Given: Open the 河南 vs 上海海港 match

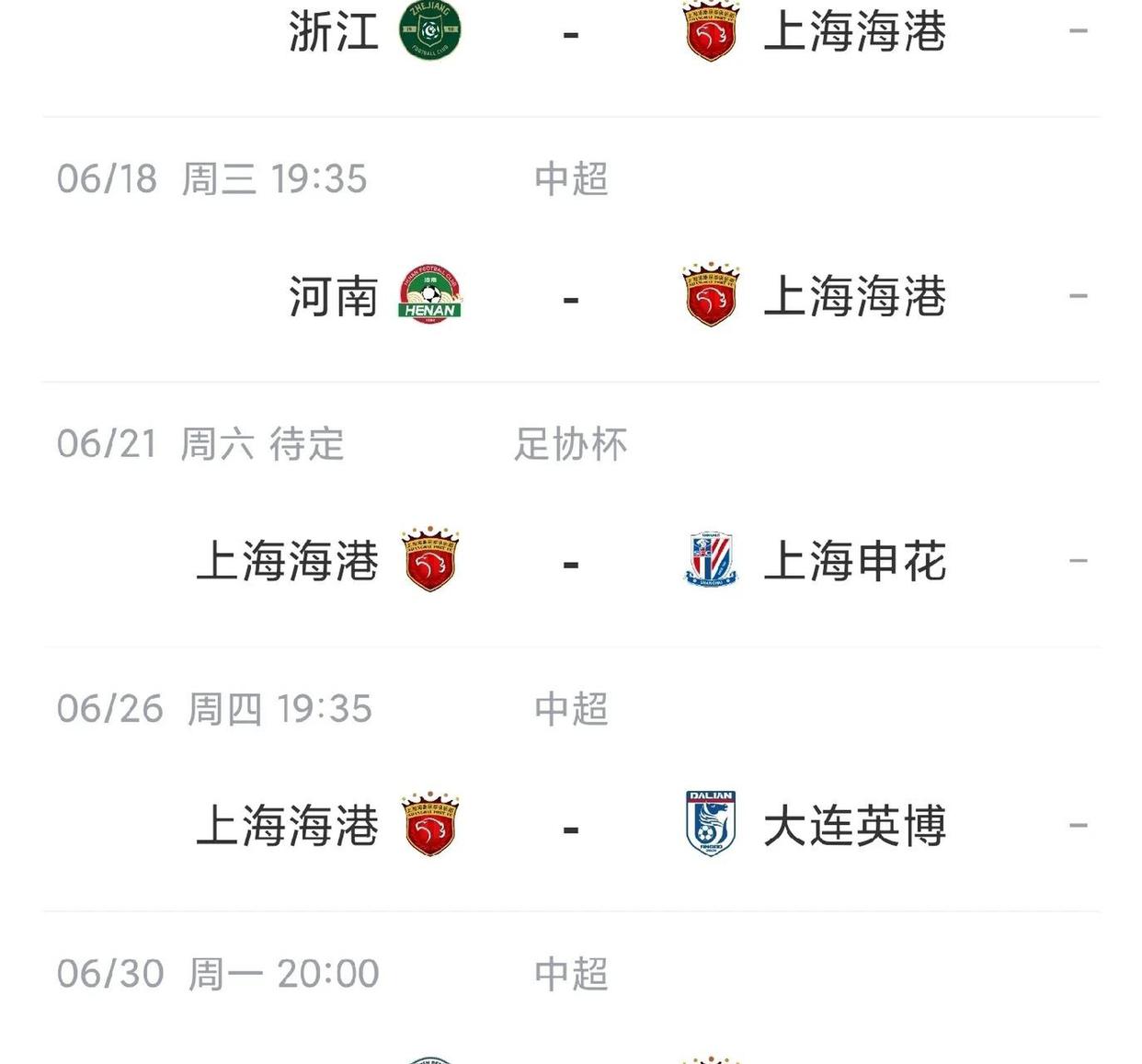Looking at the screenshot, I should (x=570, y=298).
